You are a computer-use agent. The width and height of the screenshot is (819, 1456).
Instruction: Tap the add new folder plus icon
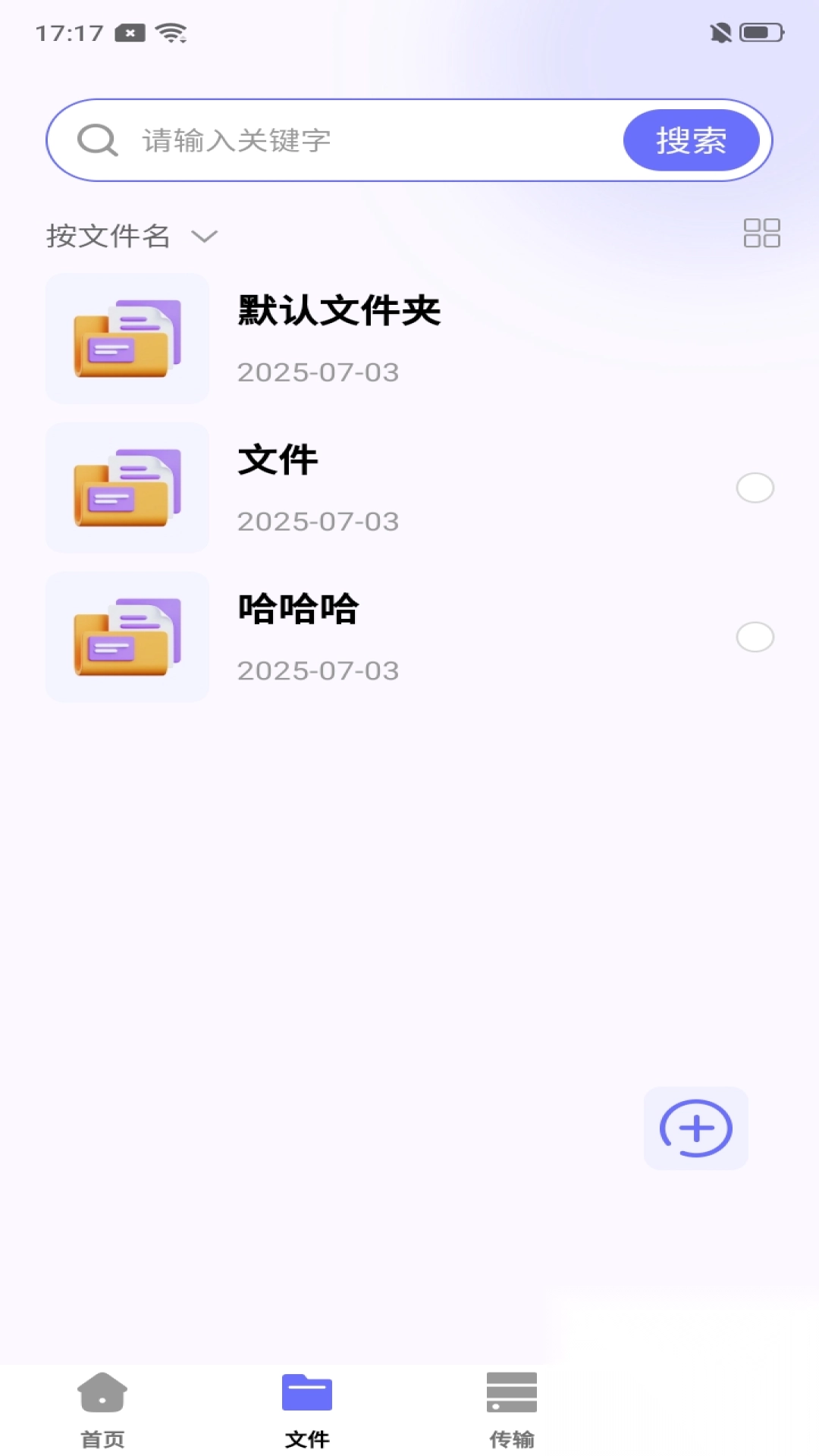(x=695, y=1129)
